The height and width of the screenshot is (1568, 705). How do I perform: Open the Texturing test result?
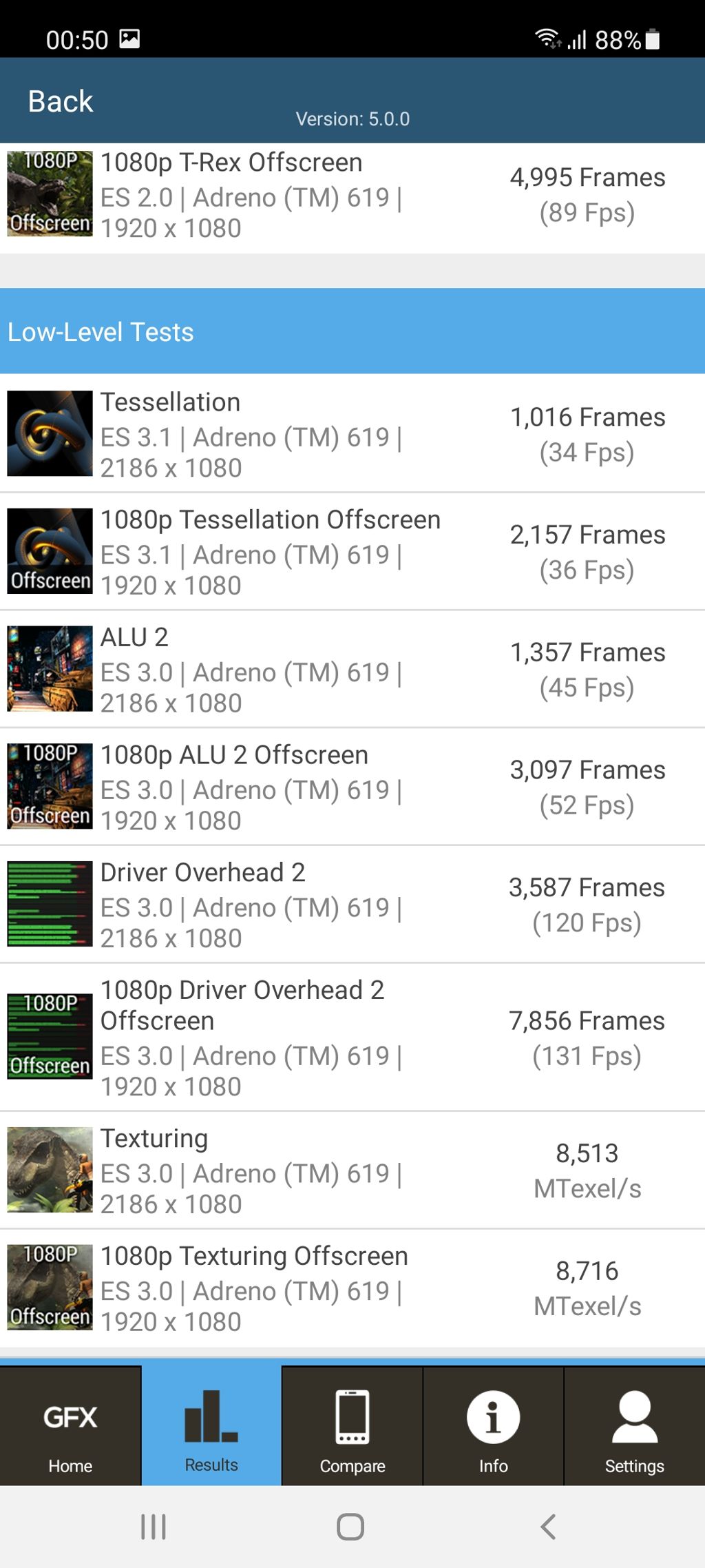[351, 1170]
